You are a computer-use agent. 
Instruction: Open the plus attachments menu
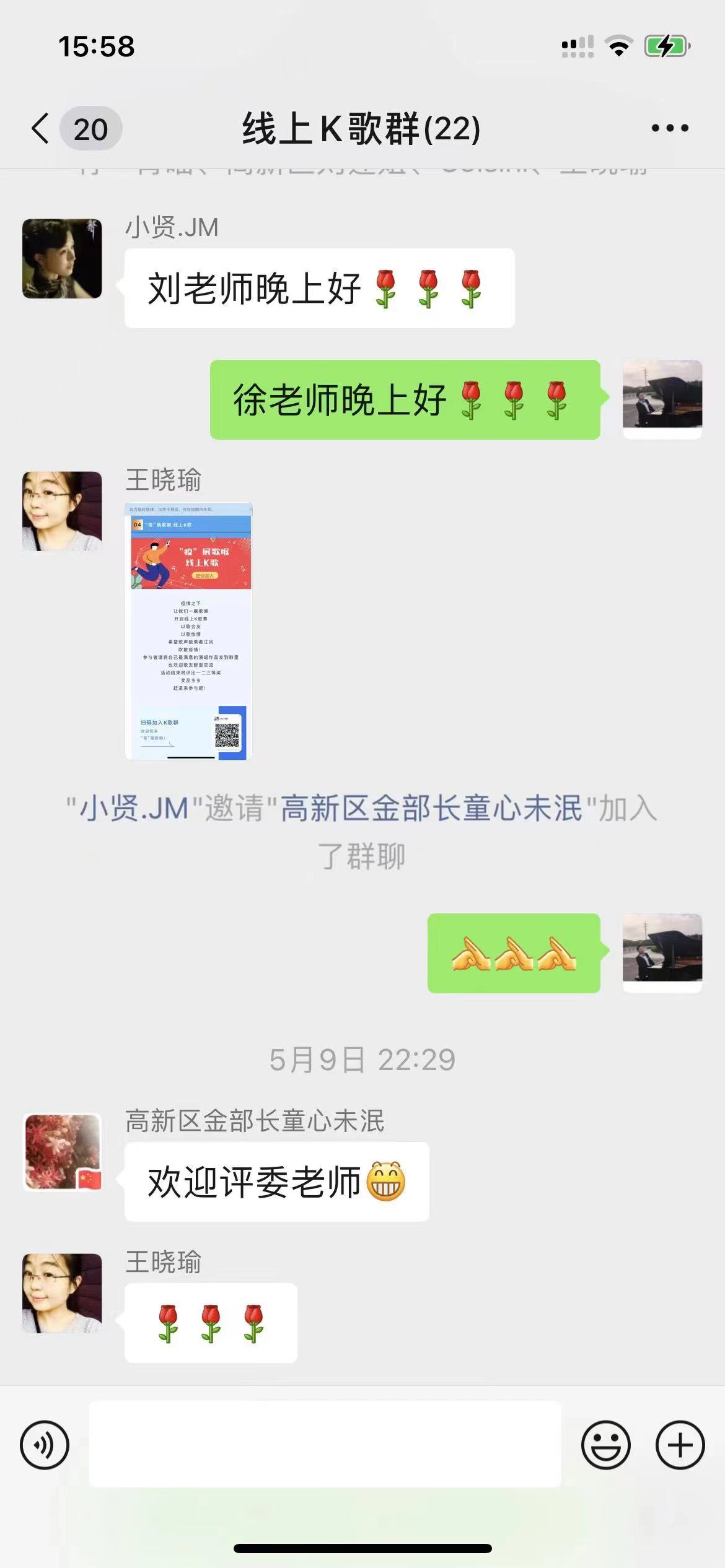pos(680,1445)
